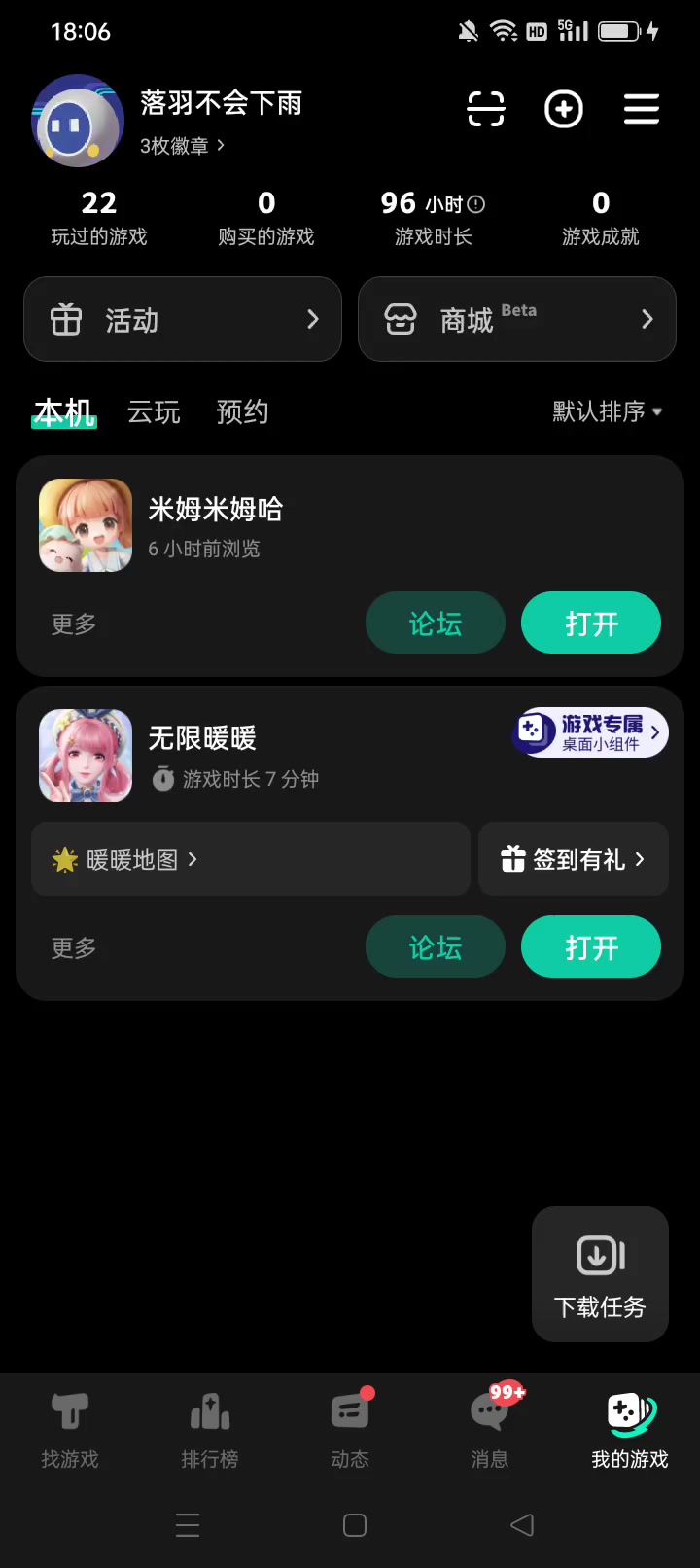Open the 下载任务 download tasks
Image resolution: width=700 pixels, height=1568 pixels.
point(600,1275)
